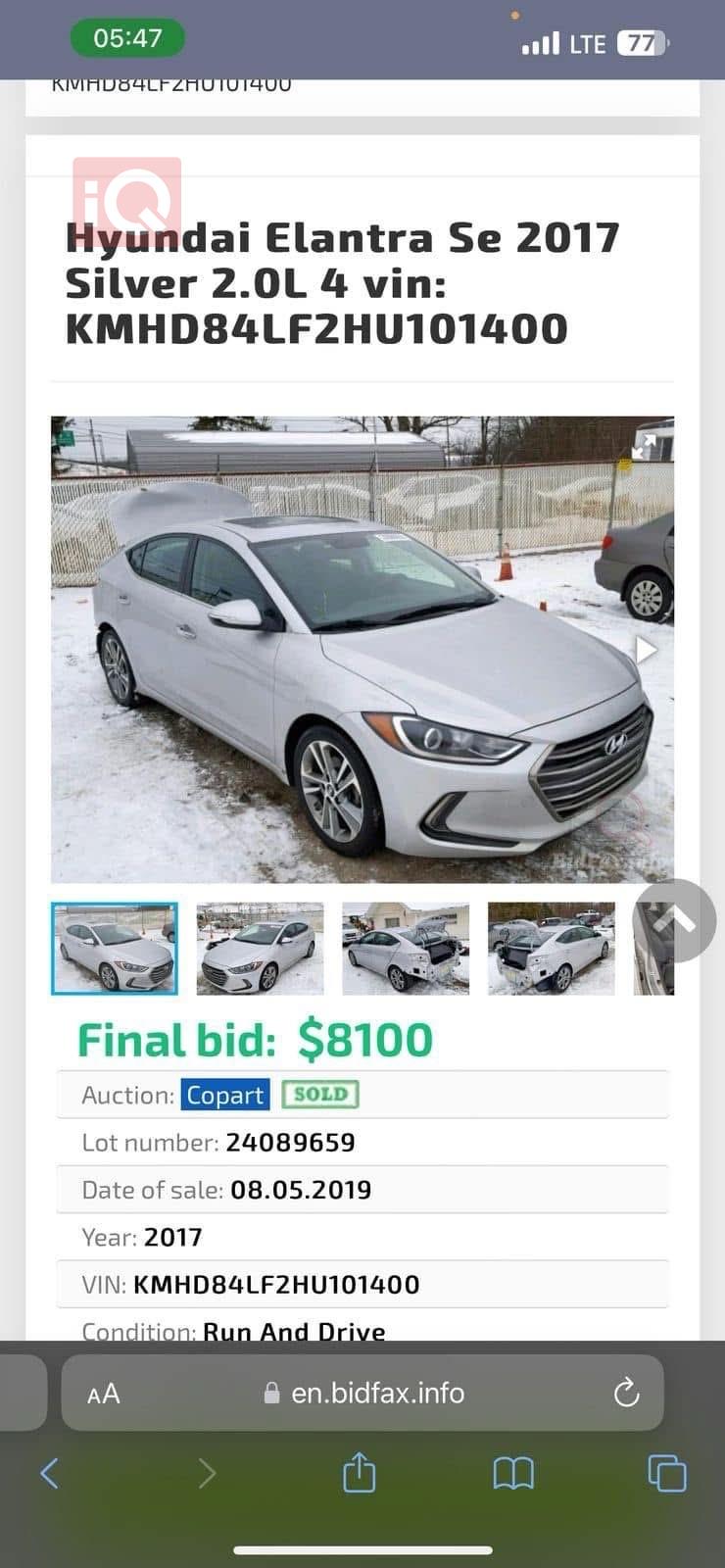Expand the car photo to fullscreen
The height and width of the screenshot is (1568, 725).
pos(644,447)
